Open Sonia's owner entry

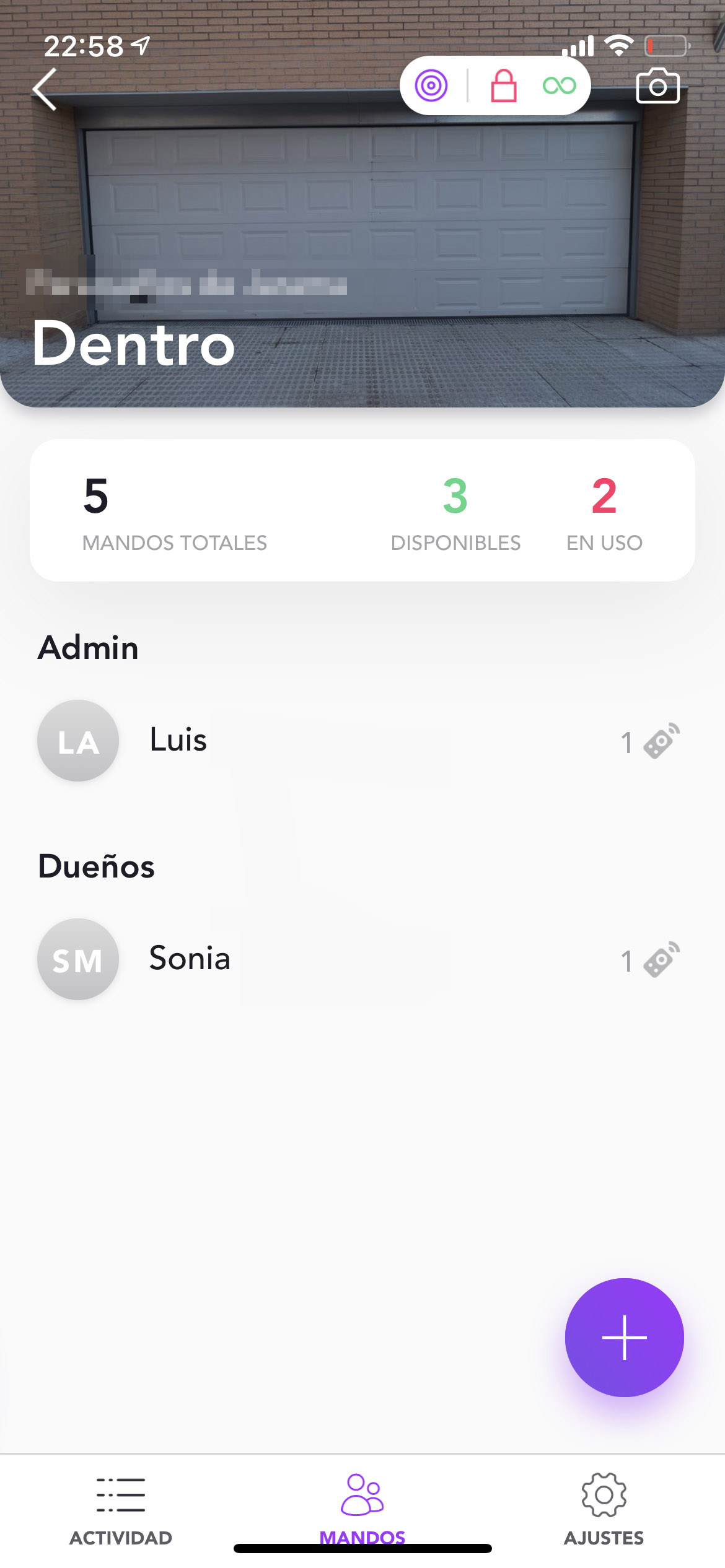362,959
